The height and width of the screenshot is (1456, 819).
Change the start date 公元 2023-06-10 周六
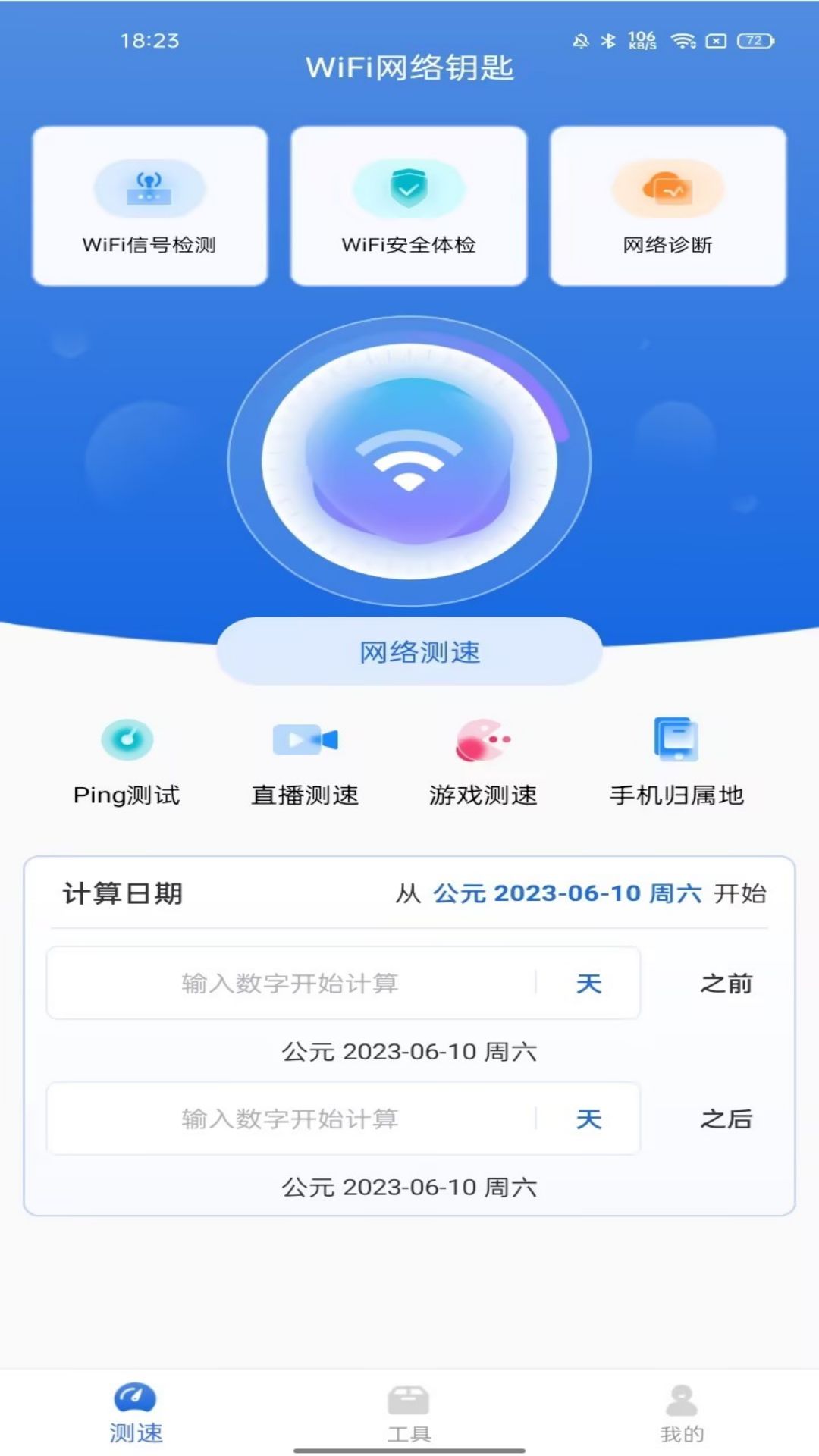point(567,893)
